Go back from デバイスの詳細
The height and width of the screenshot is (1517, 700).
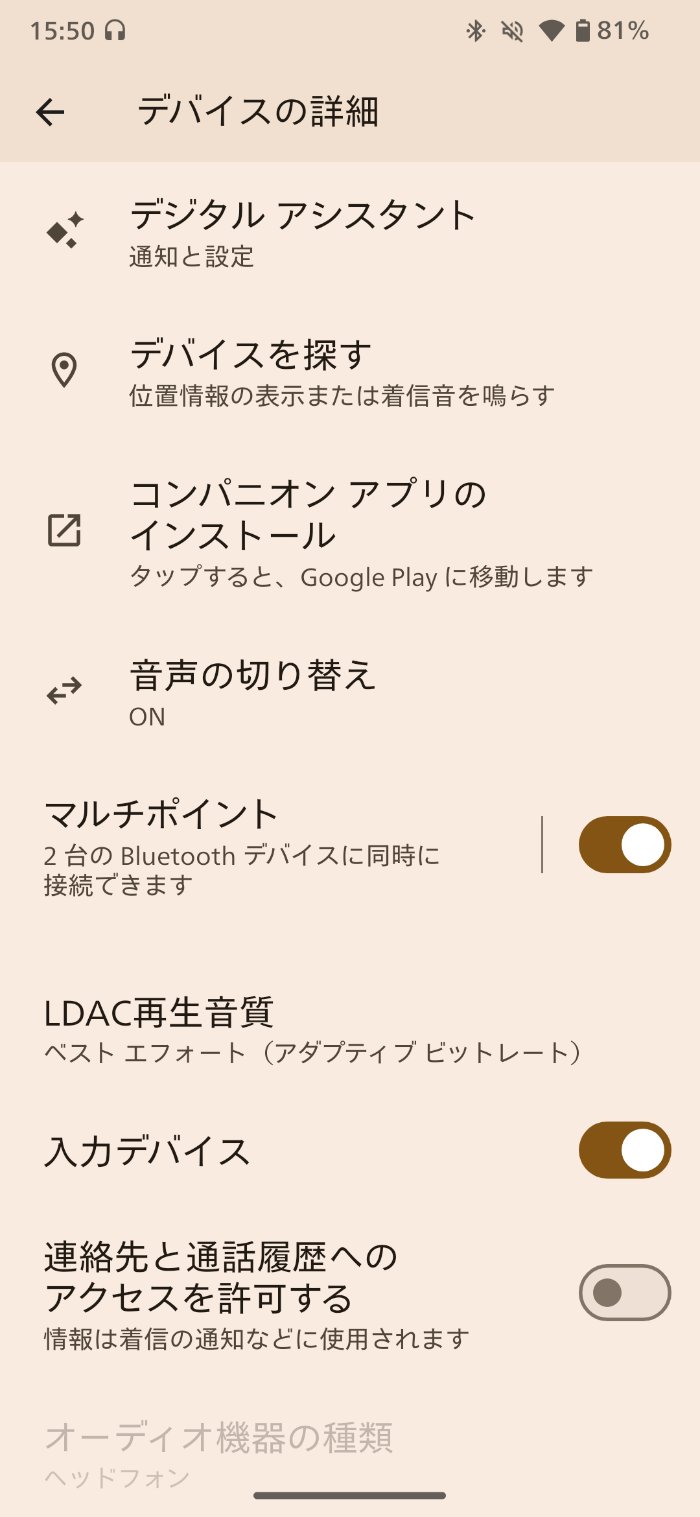coord(49,112)
